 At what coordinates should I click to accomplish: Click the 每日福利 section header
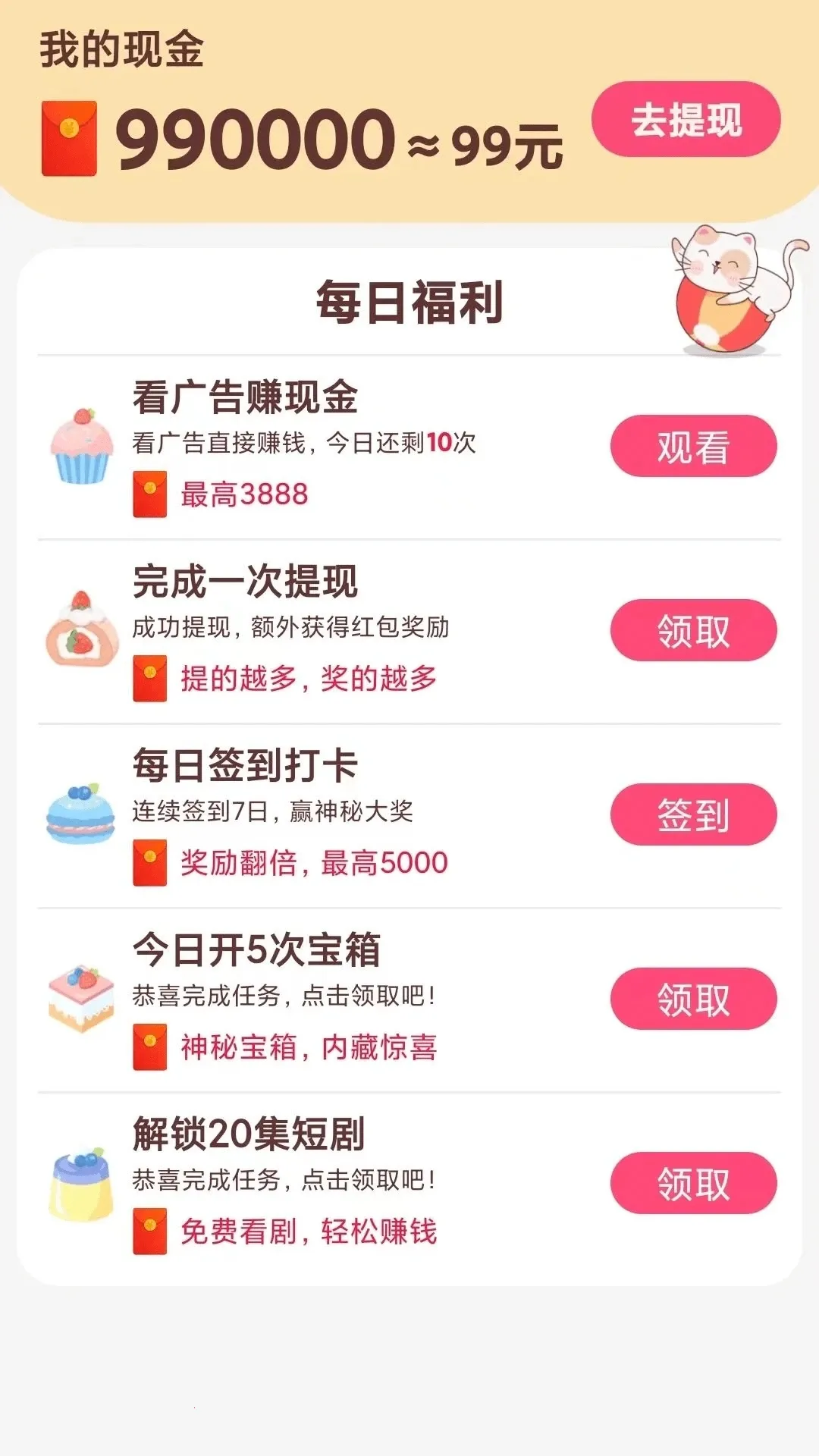(409, 302)
